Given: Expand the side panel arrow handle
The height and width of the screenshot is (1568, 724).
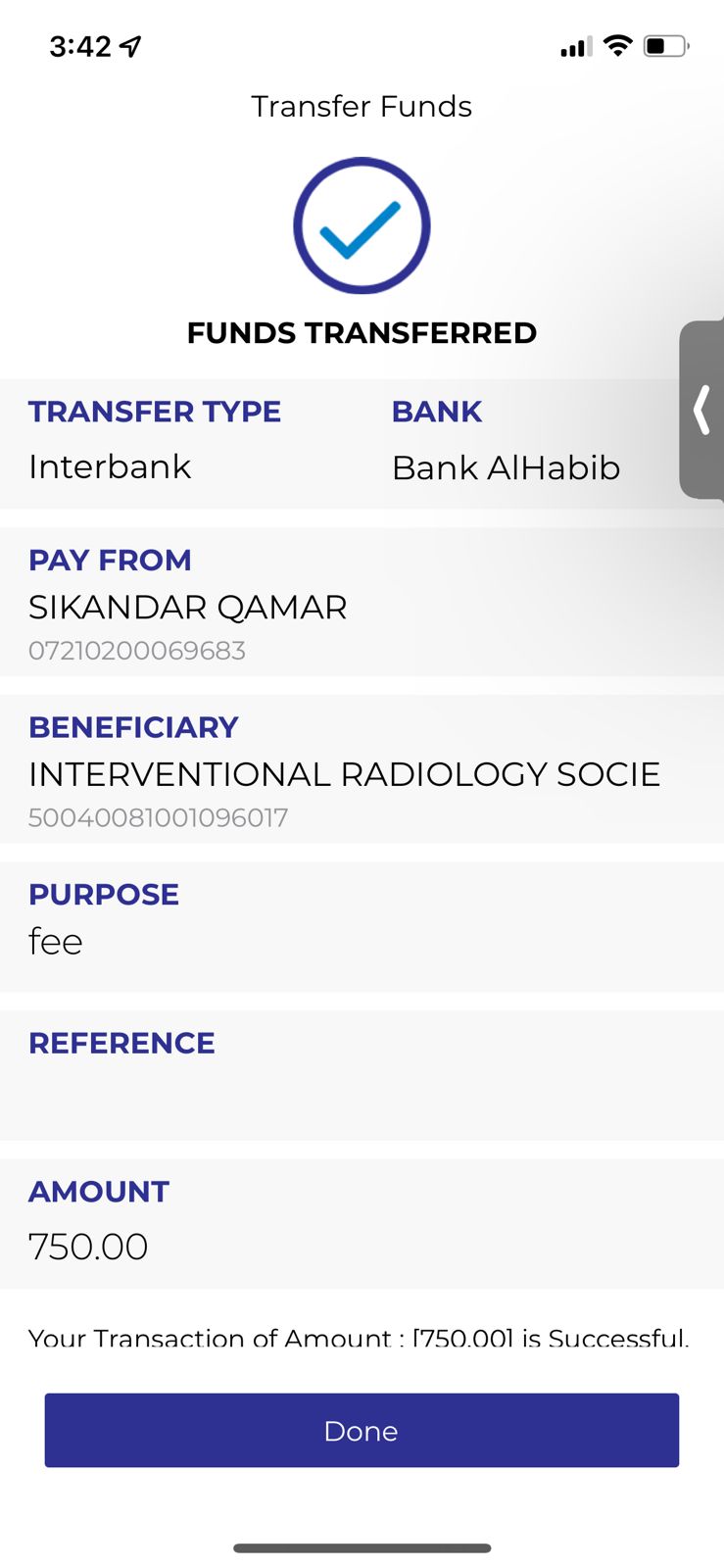Looking at the screenshot, I should click(x=701, y=410).
